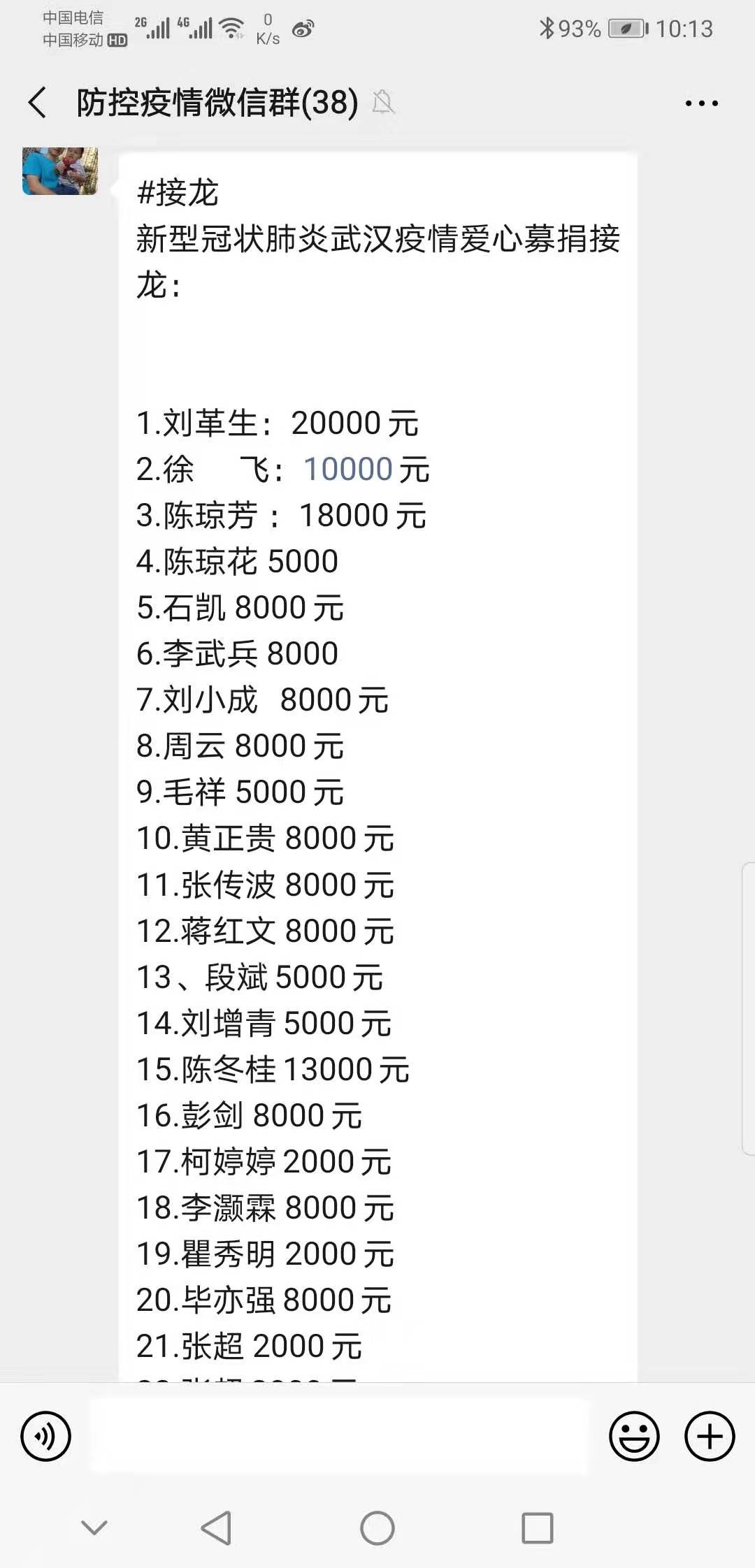Switch to voice message input
This screenshot has width=755, height=1568.
click(x=46, y=1436)
